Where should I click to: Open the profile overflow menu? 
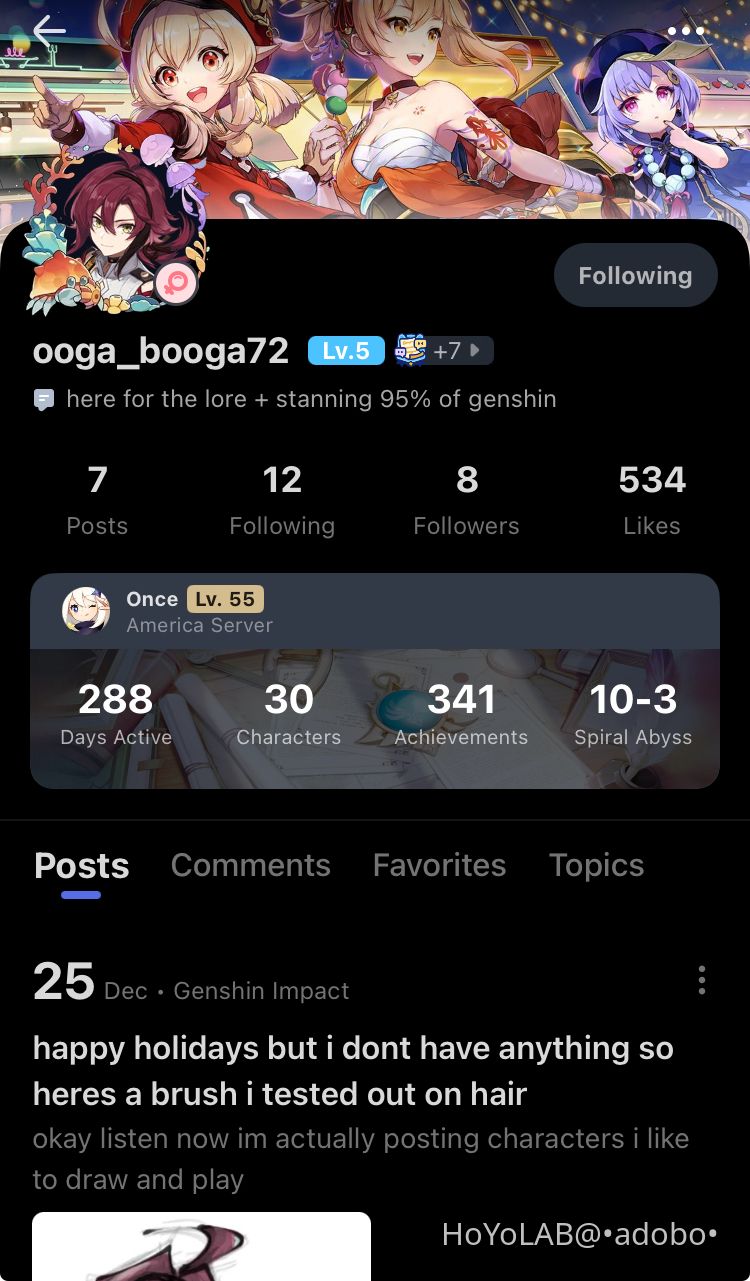(x=685, y=31)
